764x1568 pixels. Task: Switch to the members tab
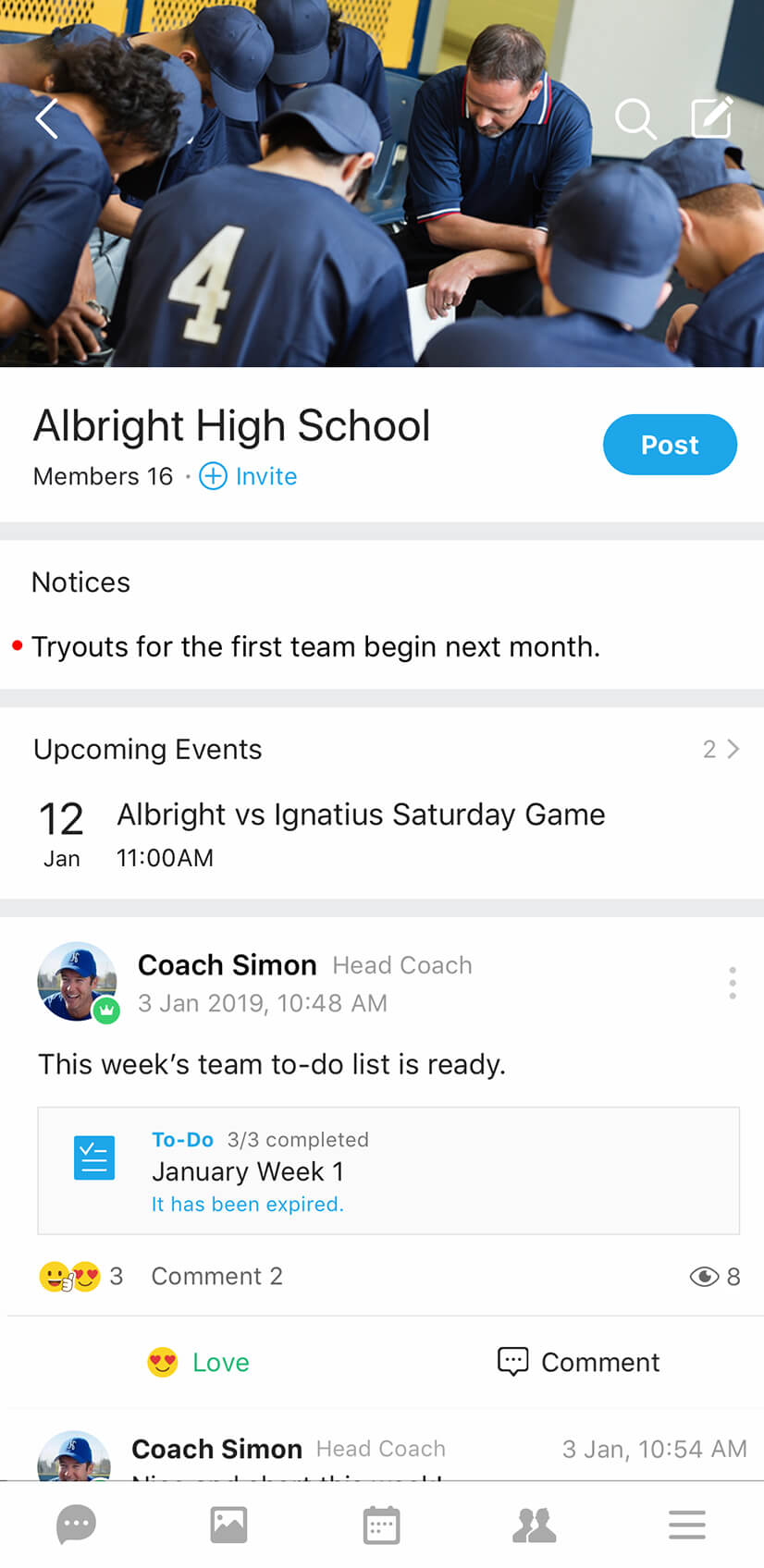[x=534, y=1525]
